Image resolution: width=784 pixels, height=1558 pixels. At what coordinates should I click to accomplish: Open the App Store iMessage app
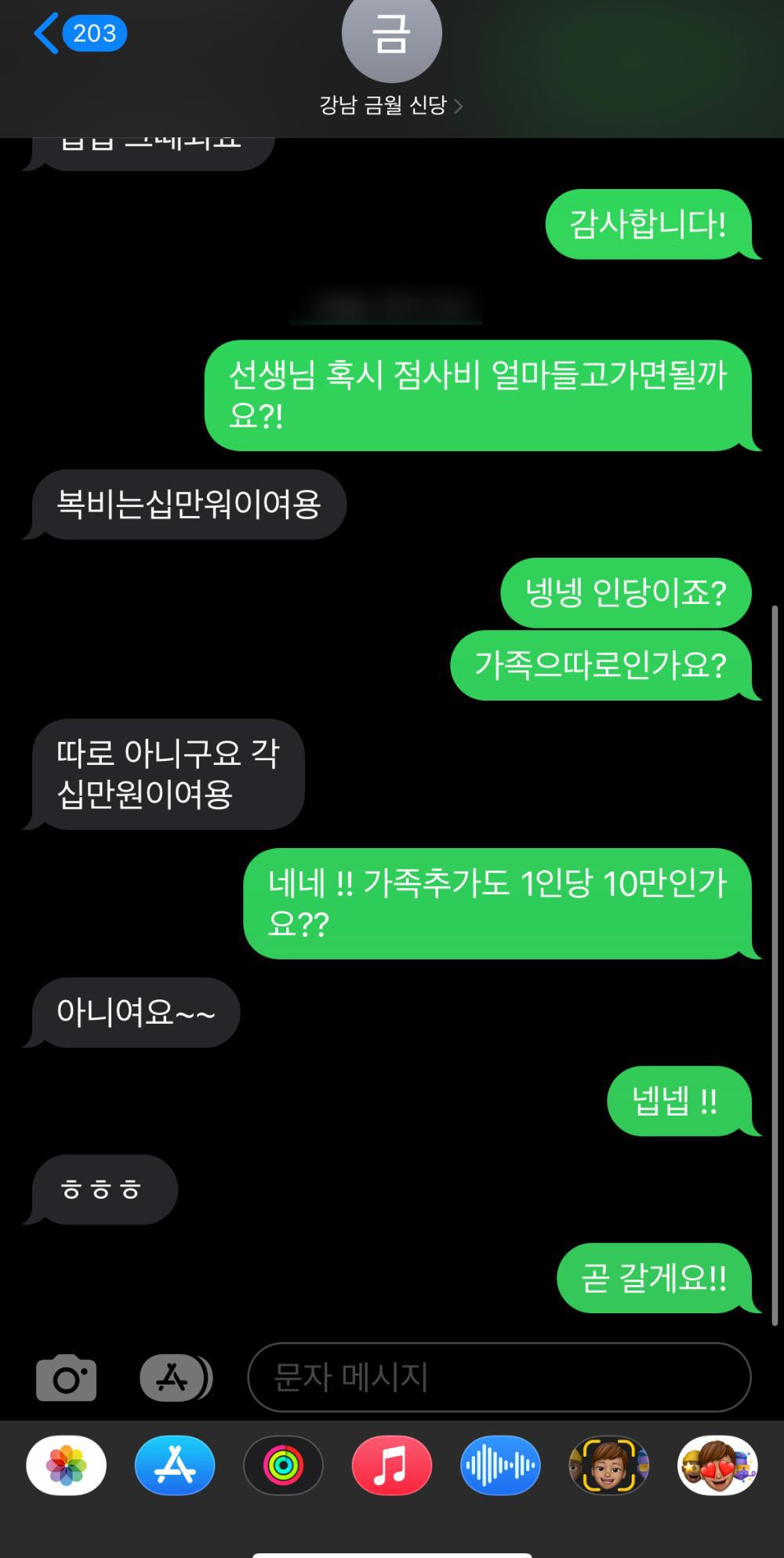175,1465
